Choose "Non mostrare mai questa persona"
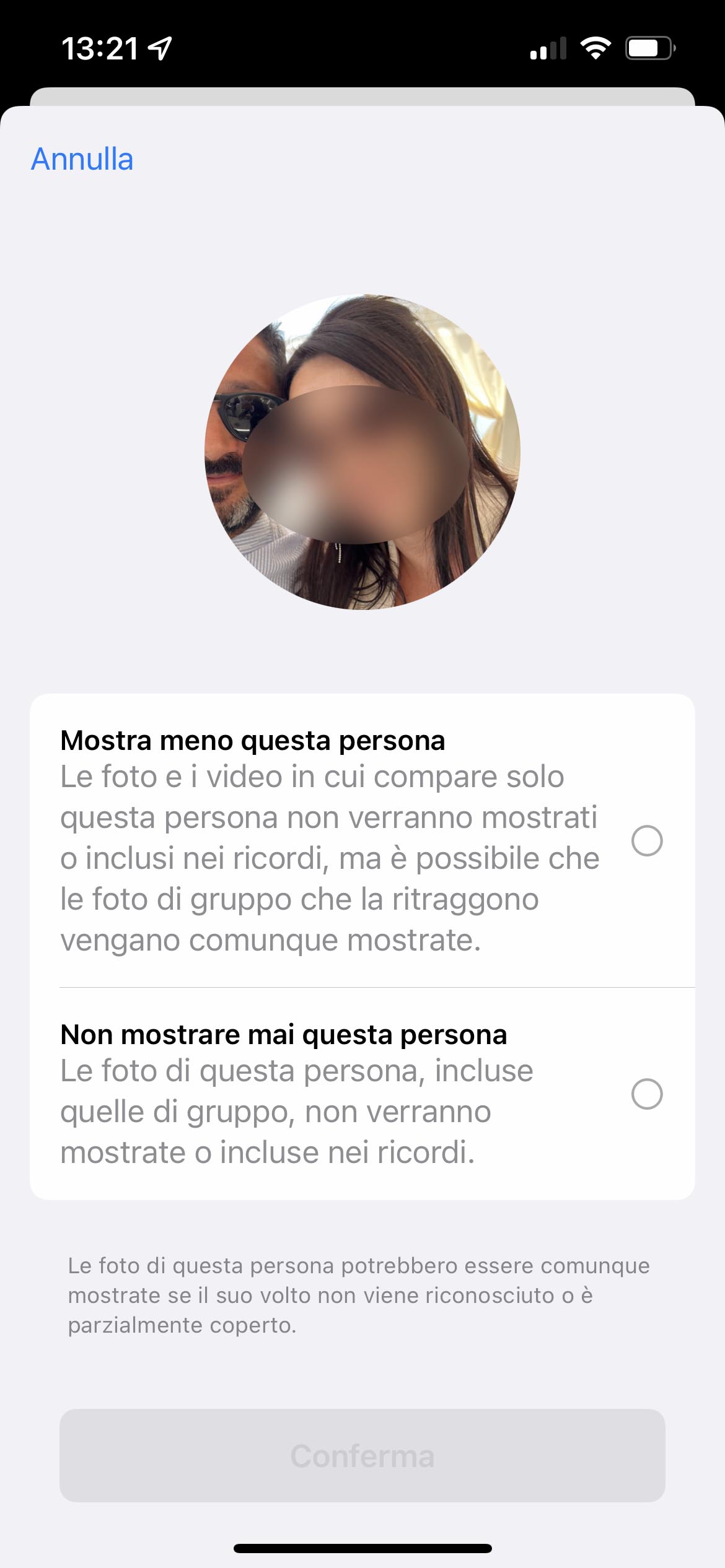The image size is (725, 1568). pos(646,1094)
